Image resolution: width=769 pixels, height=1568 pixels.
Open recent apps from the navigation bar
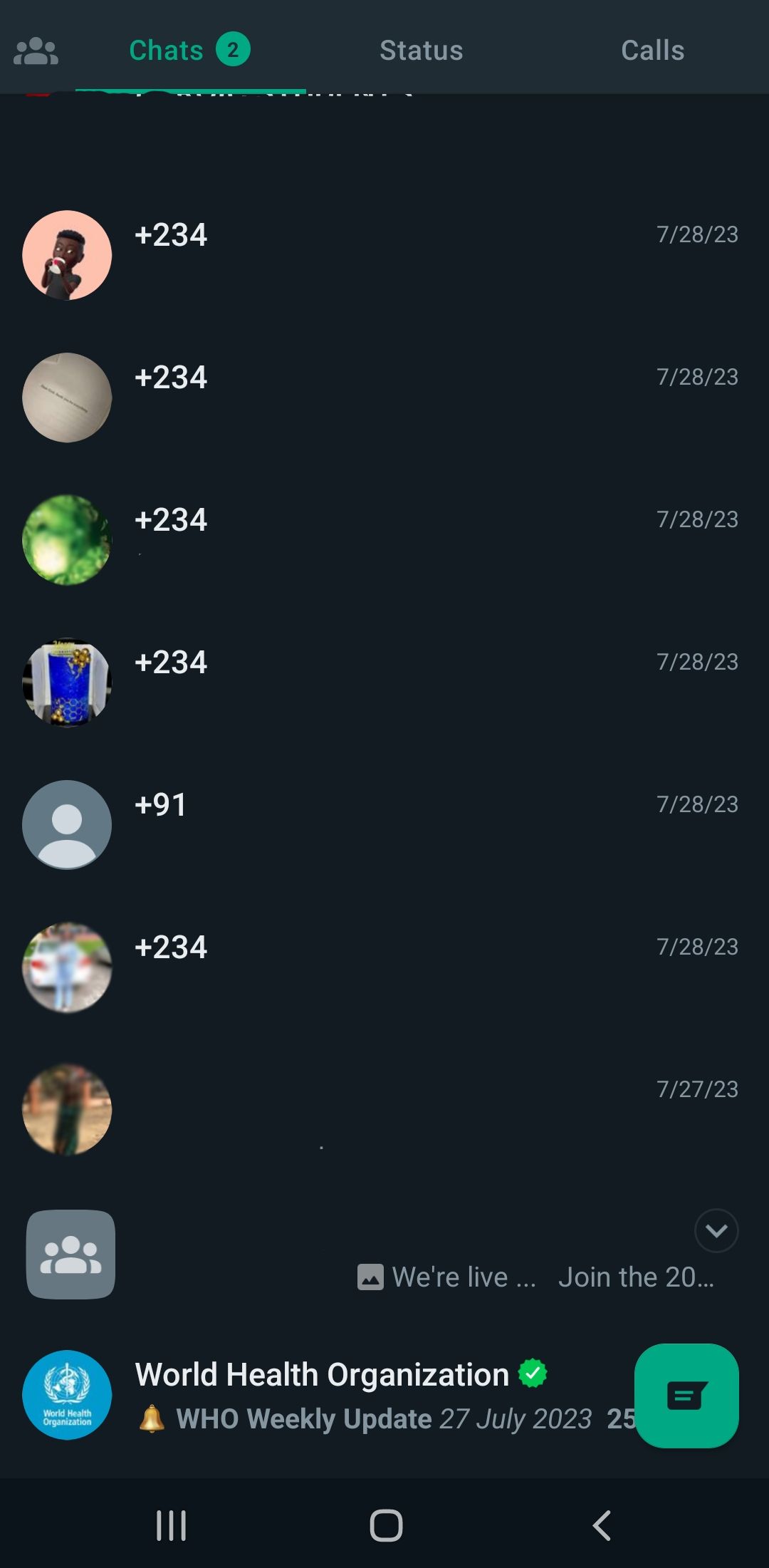171,1525
